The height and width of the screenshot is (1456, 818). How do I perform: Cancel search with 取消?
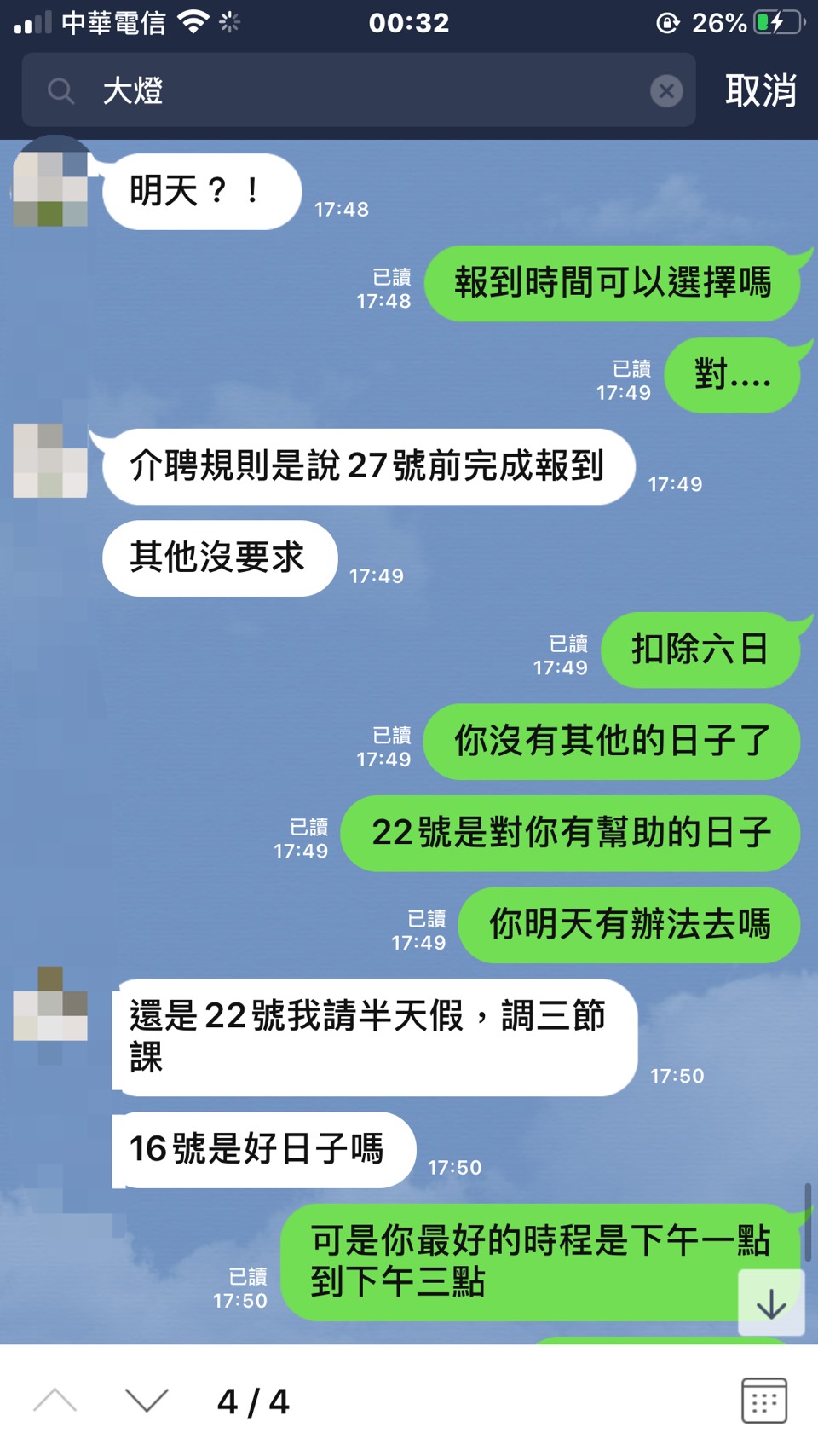760,90
